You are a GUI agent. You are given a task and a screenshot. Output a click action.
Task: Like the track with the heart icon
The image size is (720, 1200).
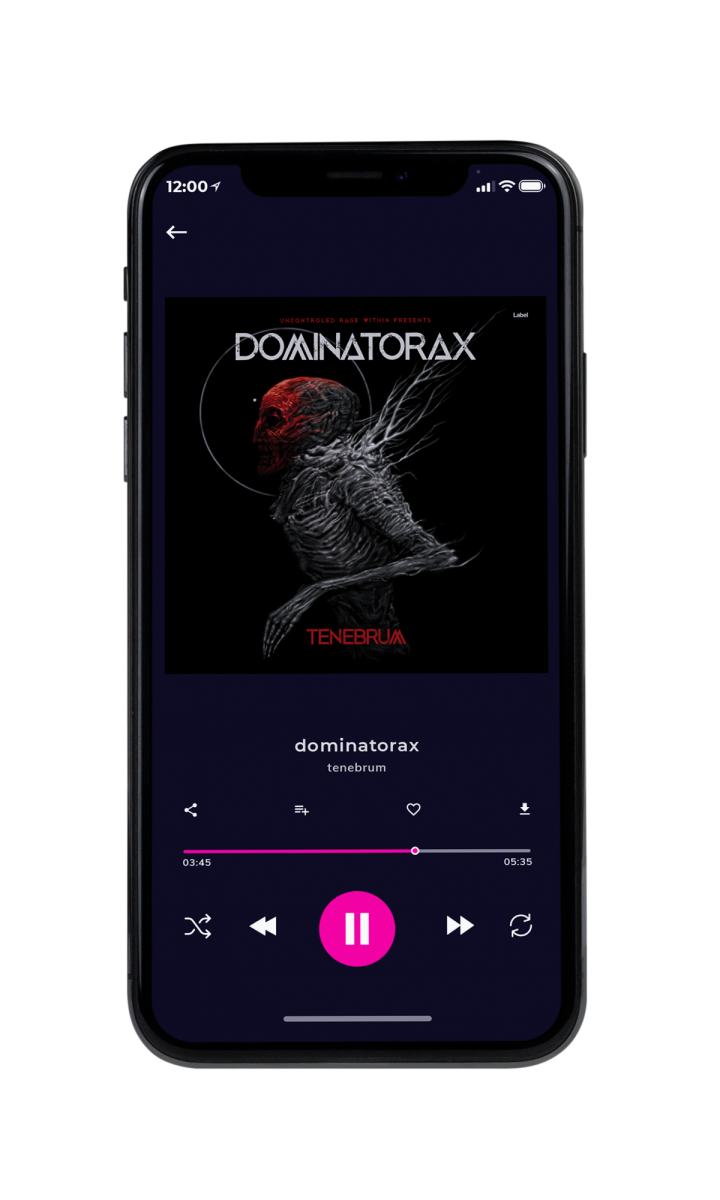(x=414, y=810)
